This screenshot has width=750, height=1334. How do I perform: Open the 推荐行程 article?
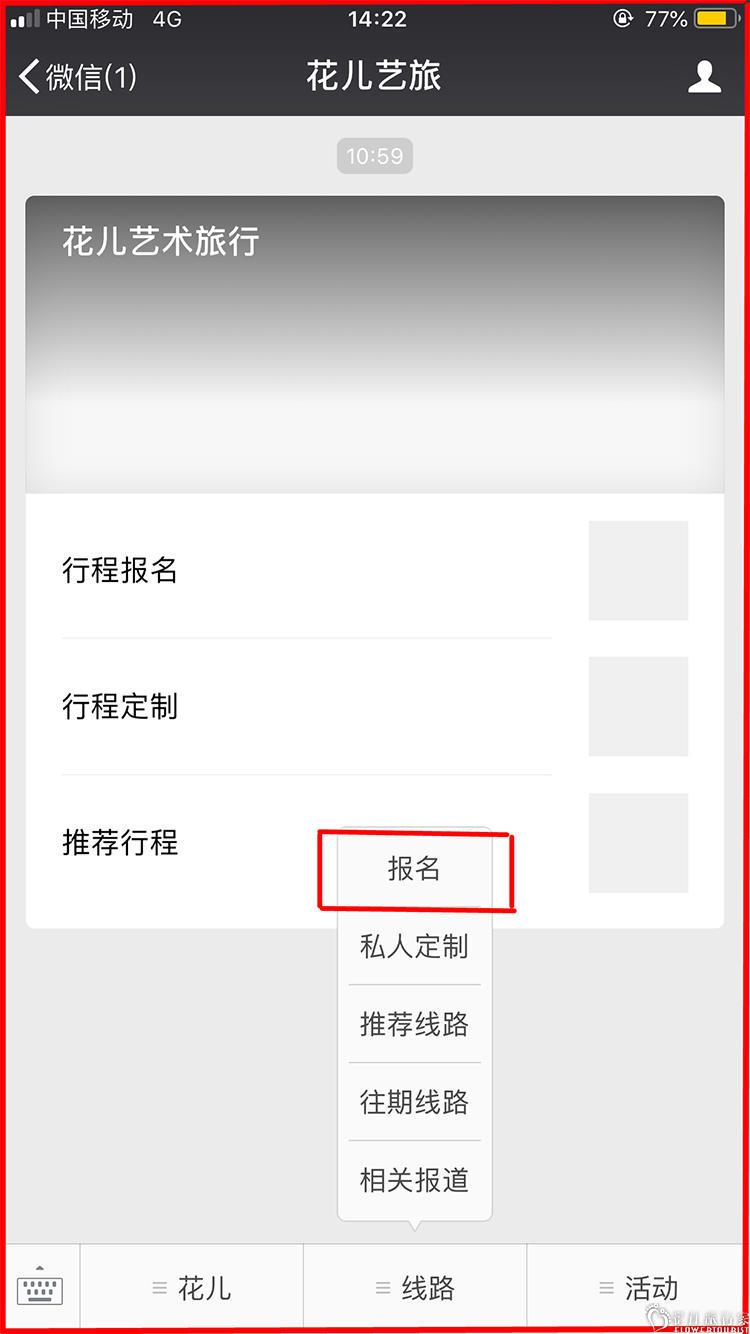tap(180, 843)
